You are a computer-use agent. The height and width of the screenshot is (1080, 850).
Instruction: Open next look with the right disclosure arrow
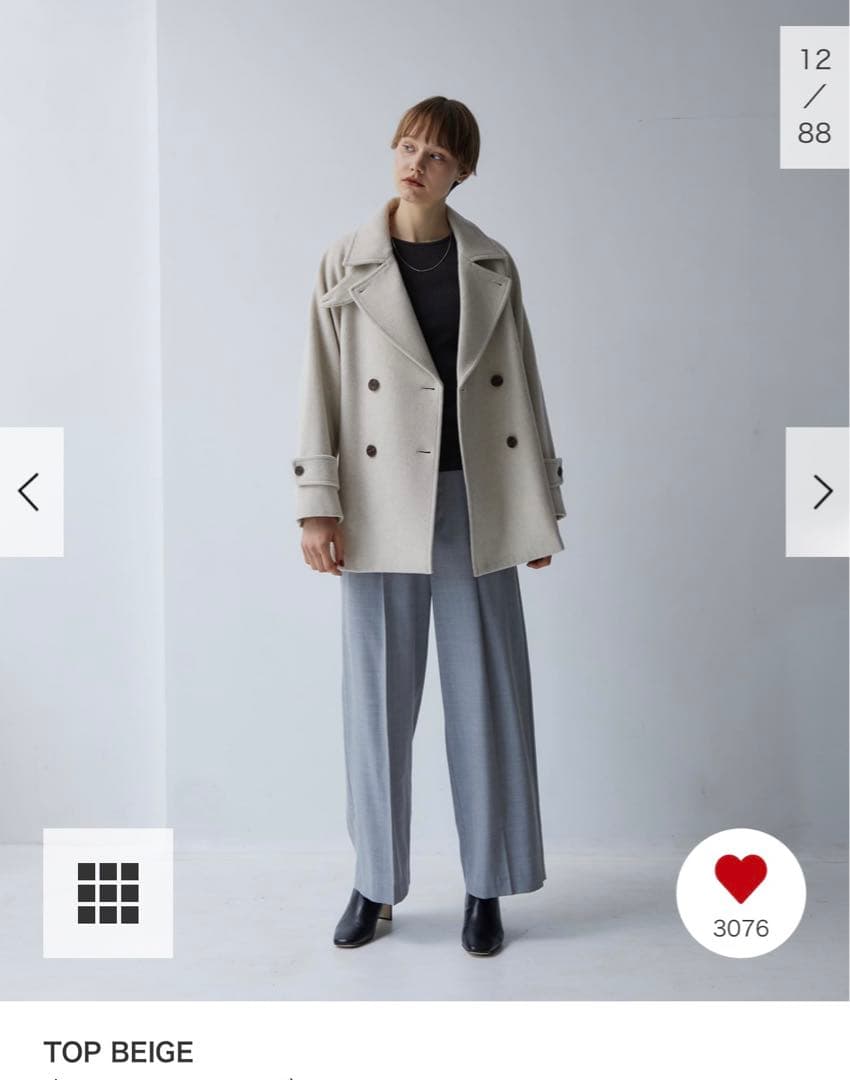pos(822,493)
